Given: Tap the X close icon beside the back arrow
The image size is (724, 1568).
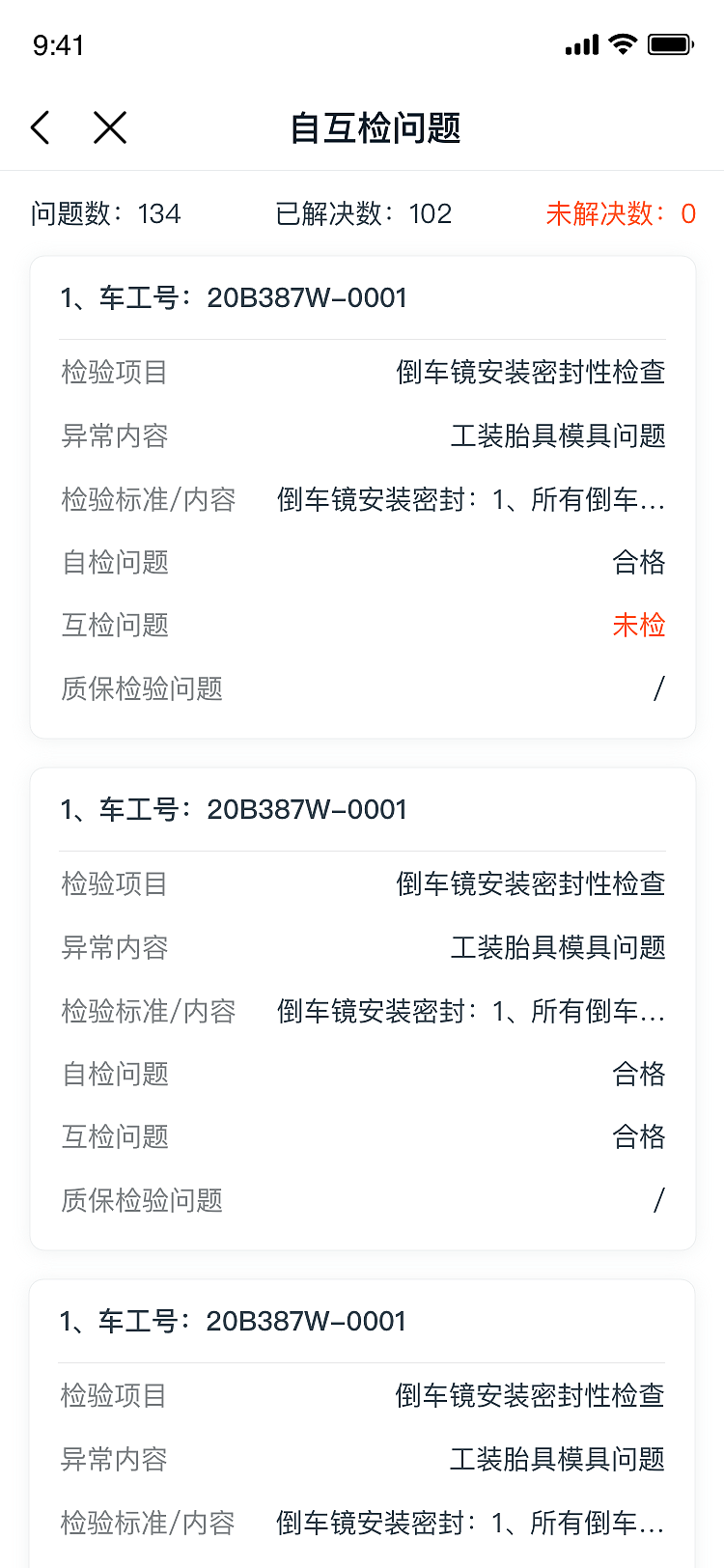Looking at the screenshot, I should (x=109, y=126).
